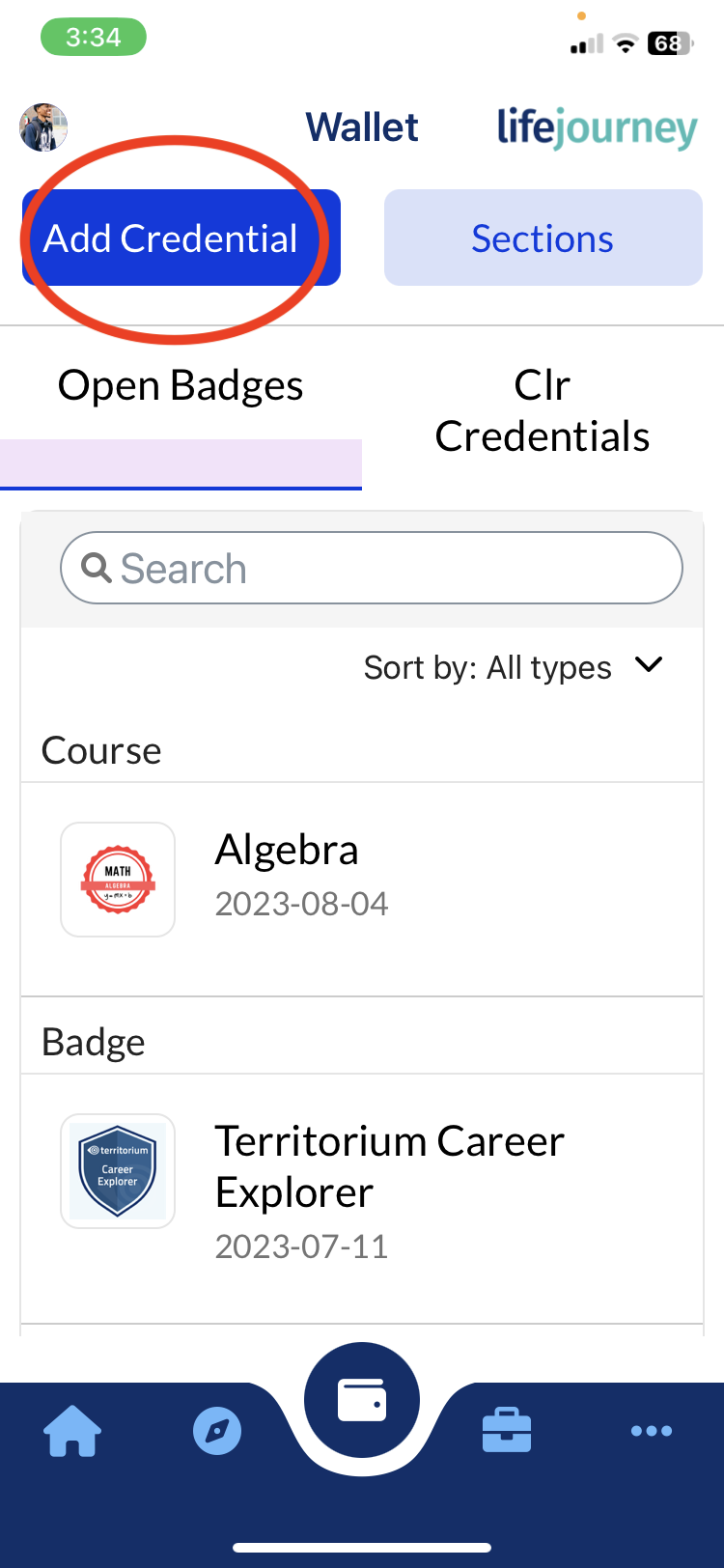Tap the three-dots More menu icon
724x1568 pixels.
tap(652, 1432)
